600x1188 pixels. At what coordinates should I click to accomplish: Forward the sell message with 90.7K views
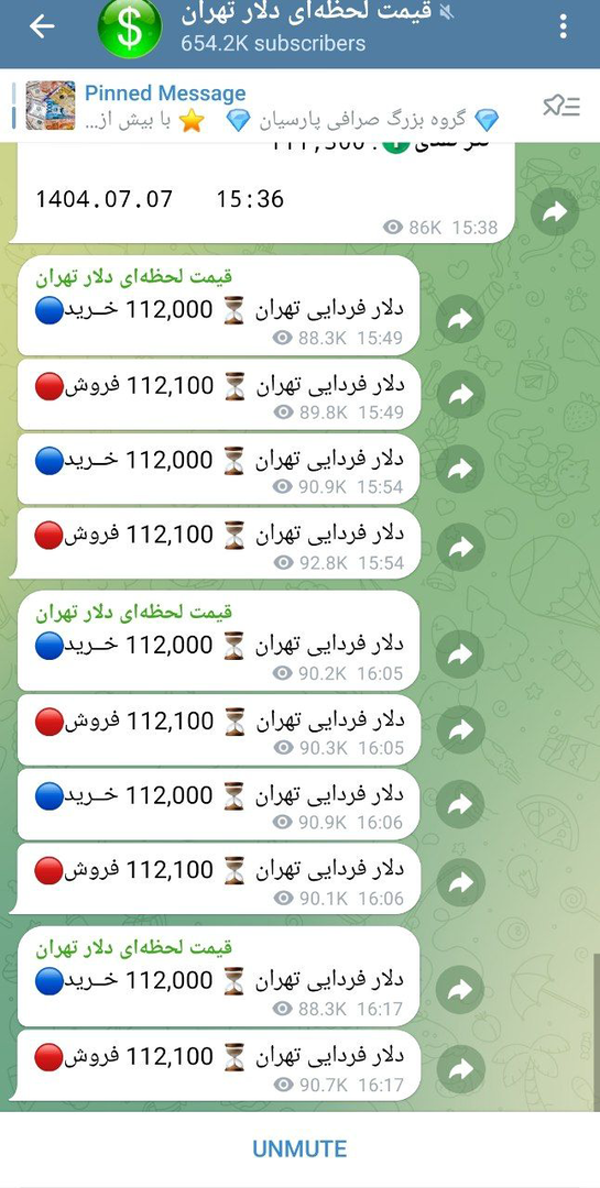[460, 1066]
